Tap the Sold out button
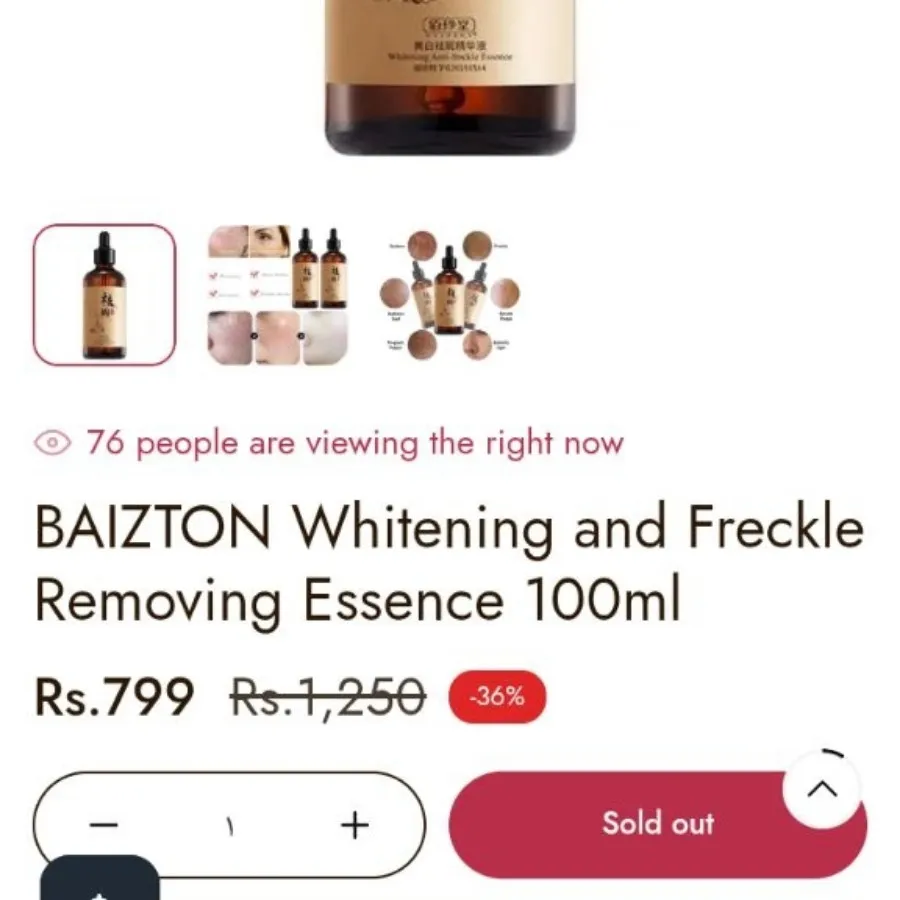The height and width of the screenshot is (900, 900). point(640,825)
